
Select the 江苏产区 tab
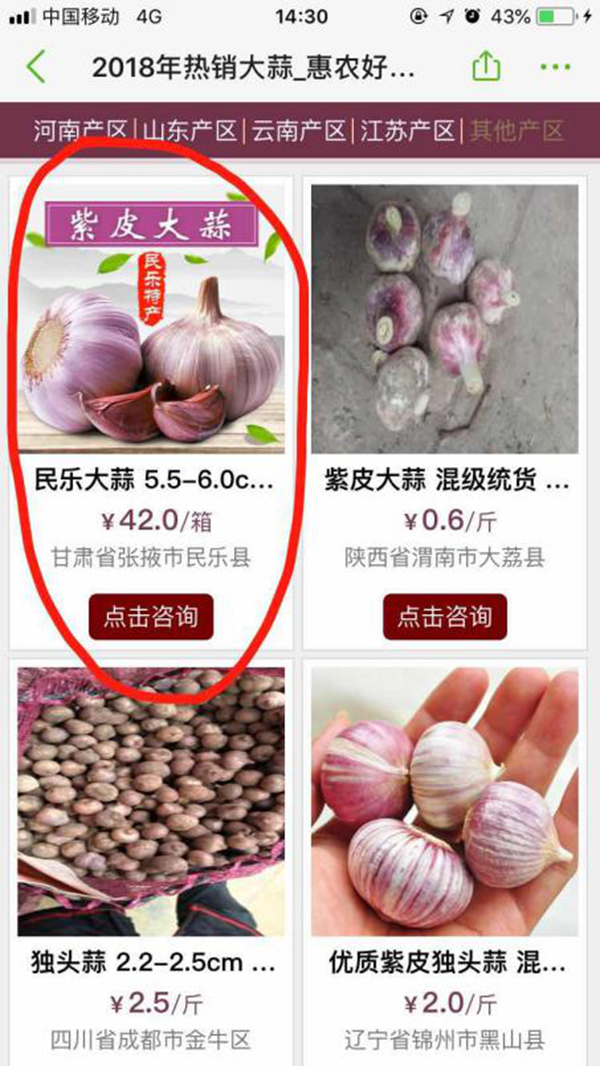pos(408,130)
